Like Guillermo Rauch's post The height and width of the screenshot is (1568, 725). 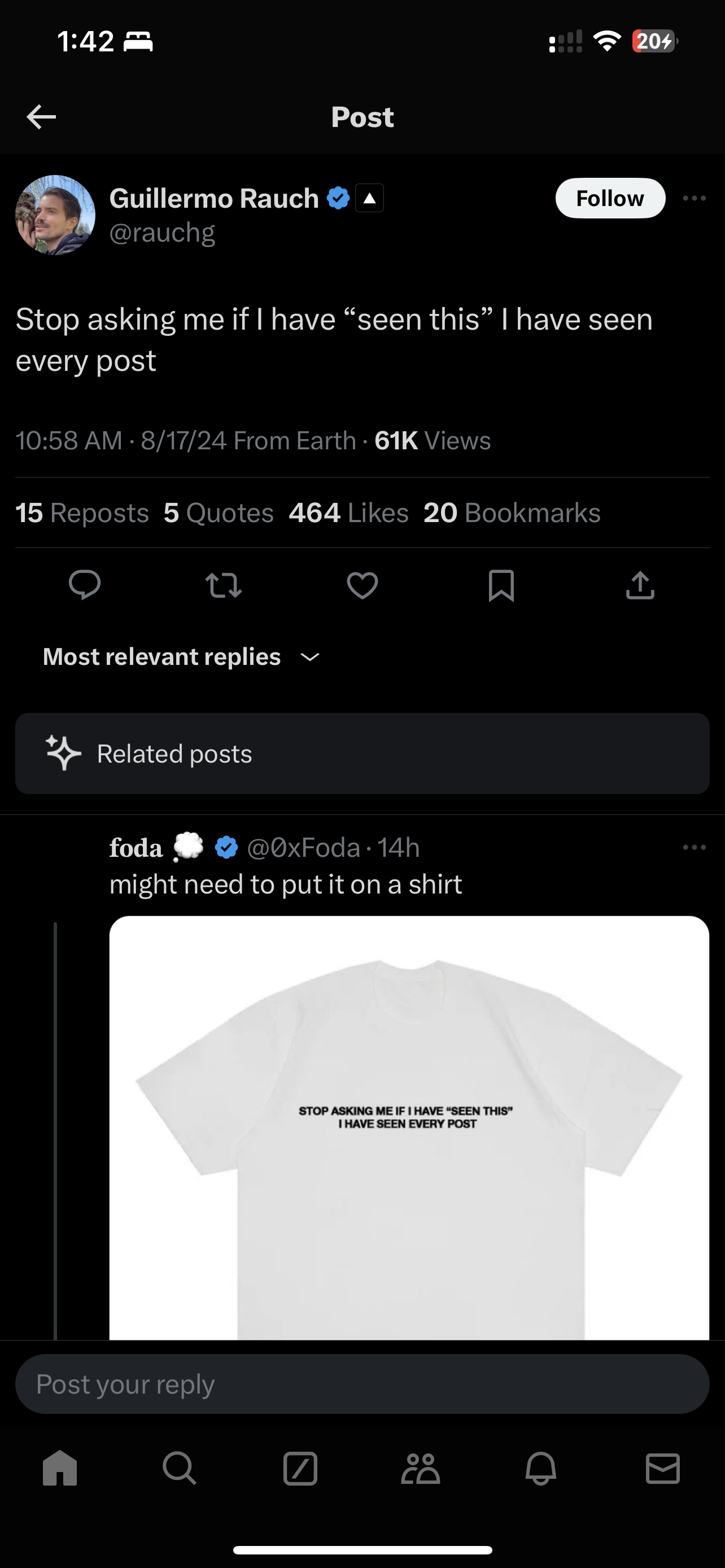point(362,585)
